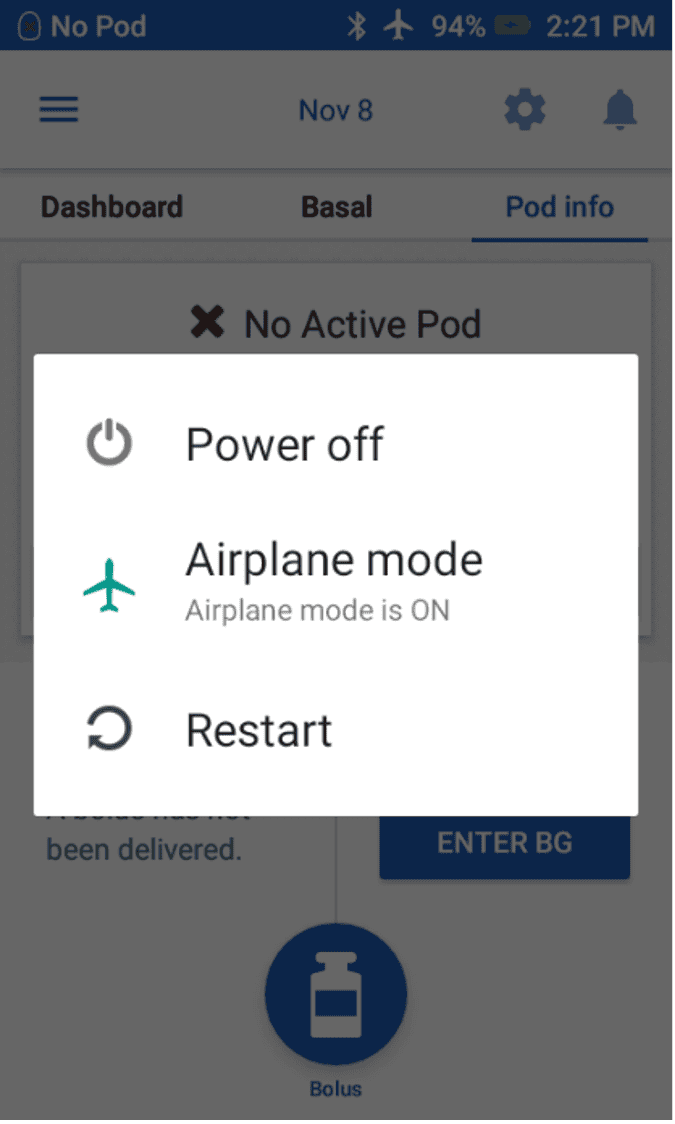The image size is (675, 1124).
Task: Choose Restart from the power menu
Action: [x=259, y=730]
